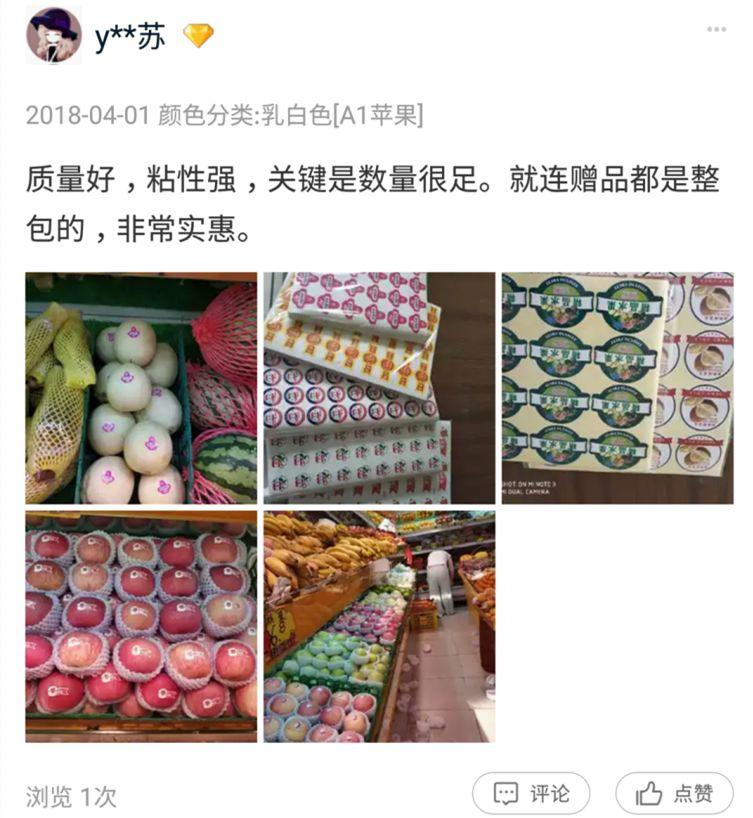Tap the 评论 comment button
The height and width of the screenshot is (818, 753).
531,793
